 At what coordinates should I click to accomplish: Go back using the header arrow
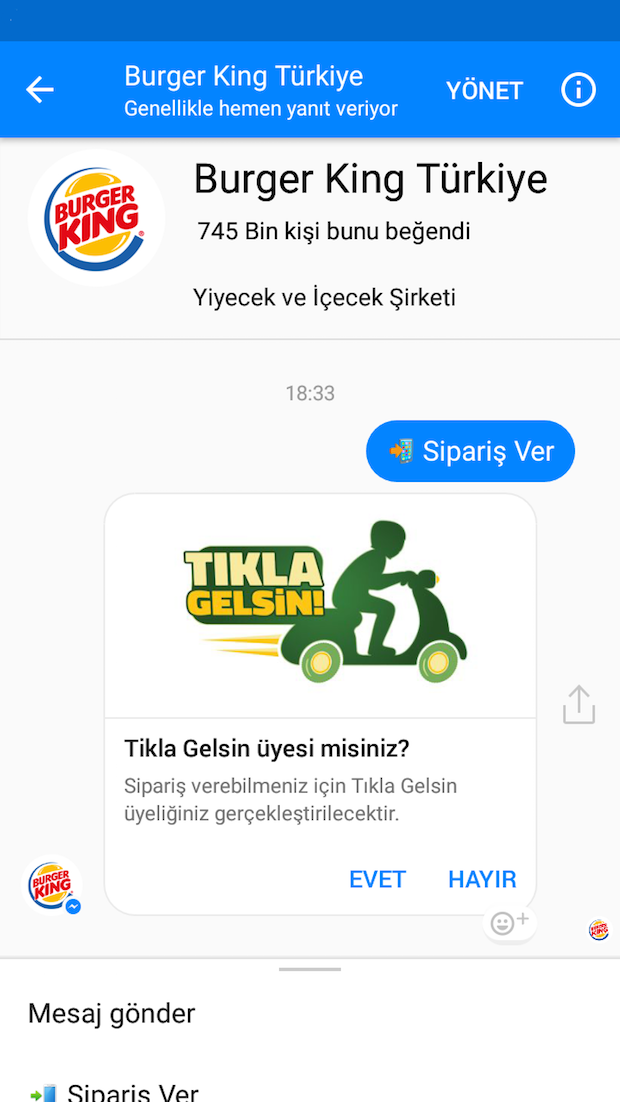[40, 90]
